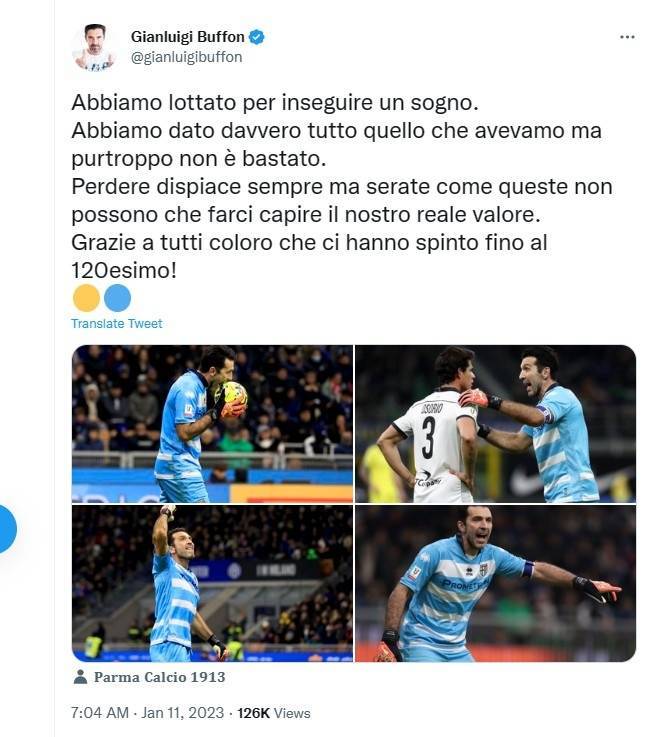The height and width of the screenshot is (737, 647).
Task: Open photo of Buffon kissing the ball
Action: click(x=212, y=423)
